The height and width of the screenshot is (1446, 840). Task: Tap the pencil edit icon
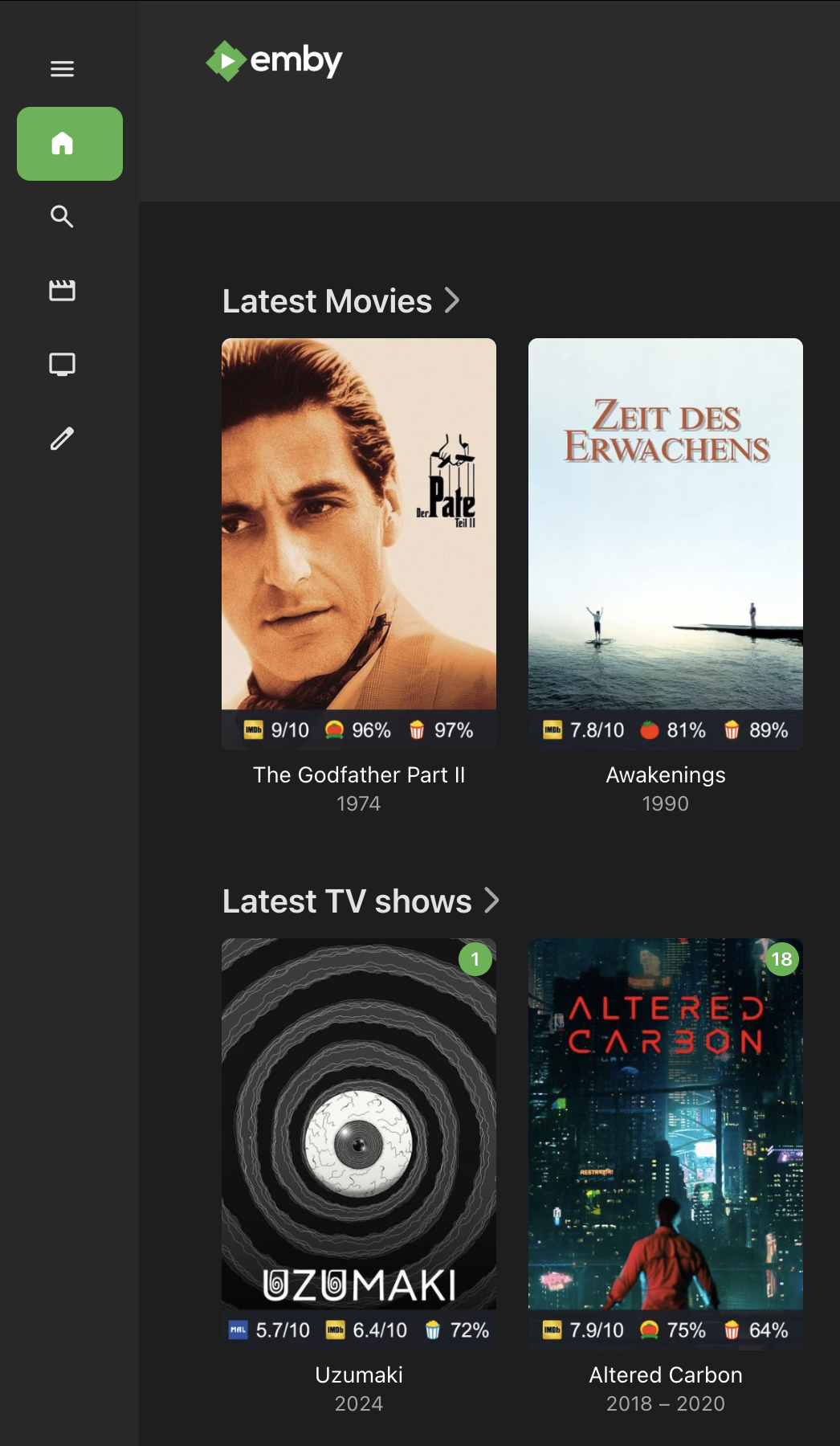click(x=62, y=439)
